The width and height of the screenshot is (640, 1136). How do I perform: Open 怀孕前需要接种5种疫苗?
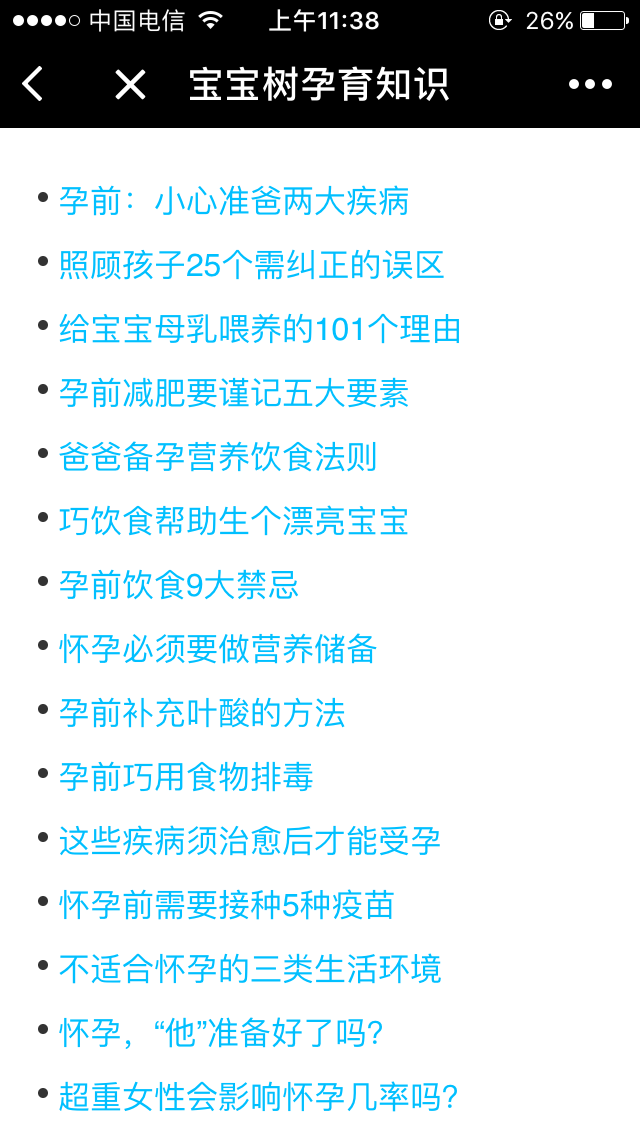pos(226,906)
